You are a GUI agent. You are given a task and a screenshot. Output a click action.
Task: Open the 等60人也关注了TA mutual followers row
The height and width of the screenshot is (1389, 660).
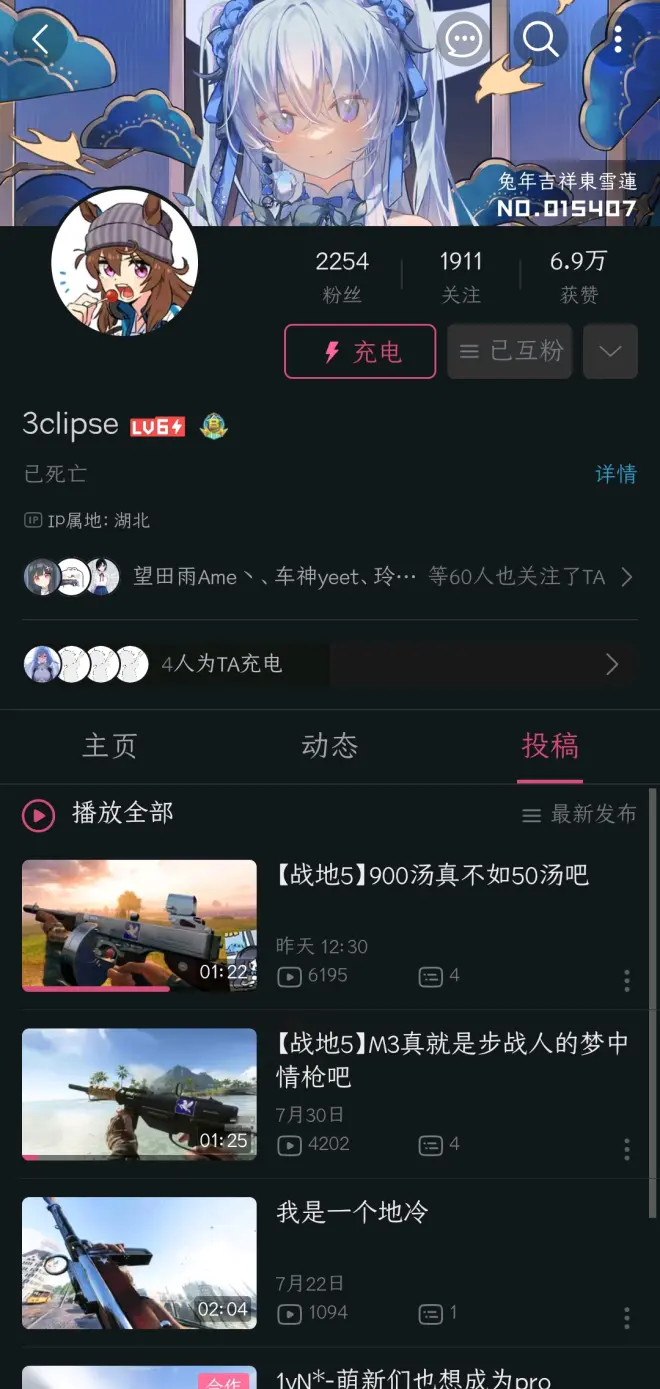330,577
